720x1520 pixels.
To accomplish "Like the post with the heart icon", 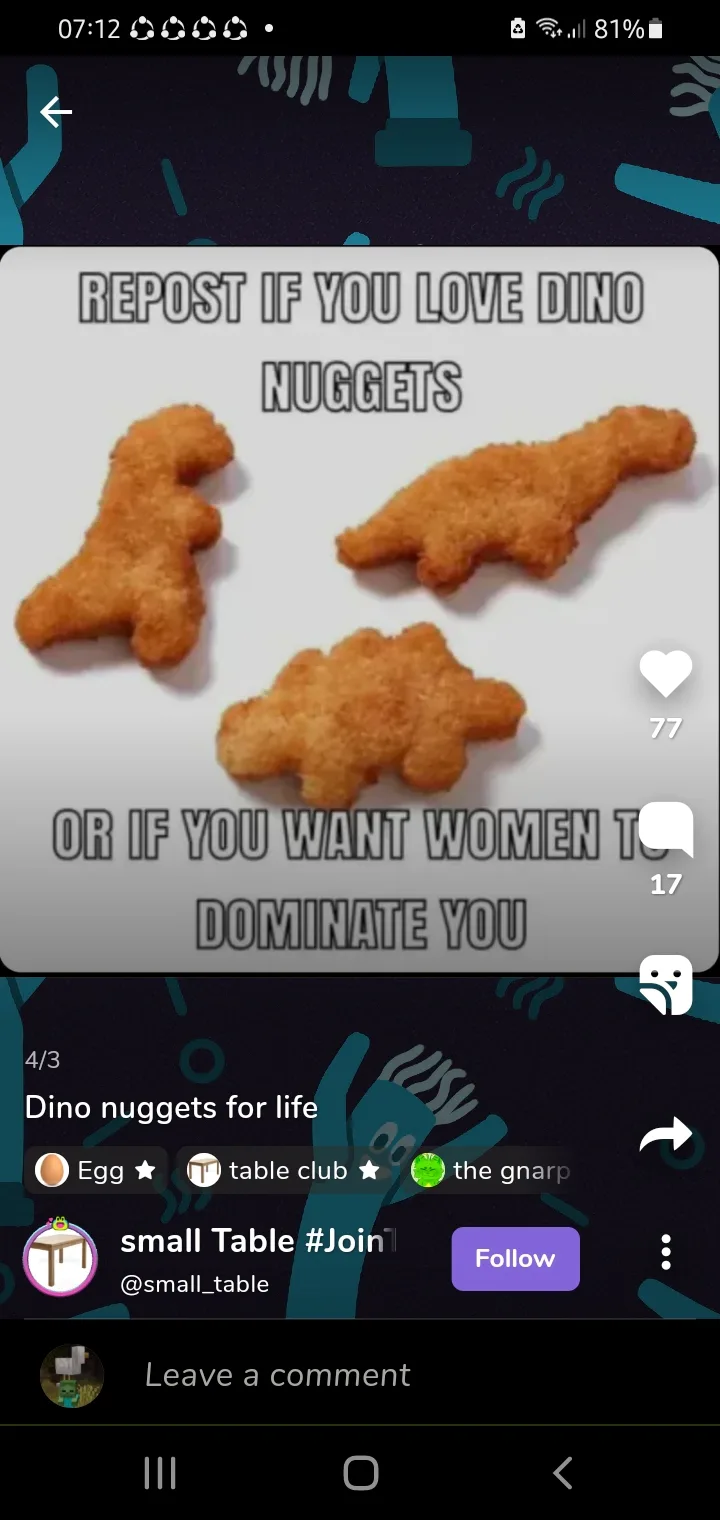I will (x=665, y=673).
